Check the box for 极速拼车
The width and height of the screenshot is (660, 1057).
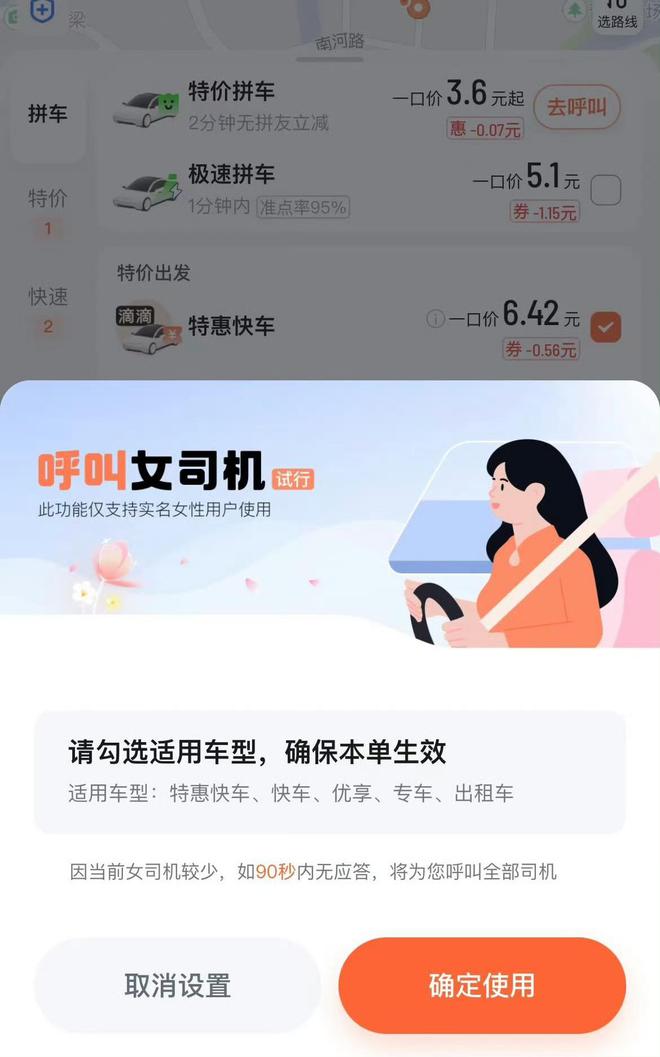click(x=606, y=190)
